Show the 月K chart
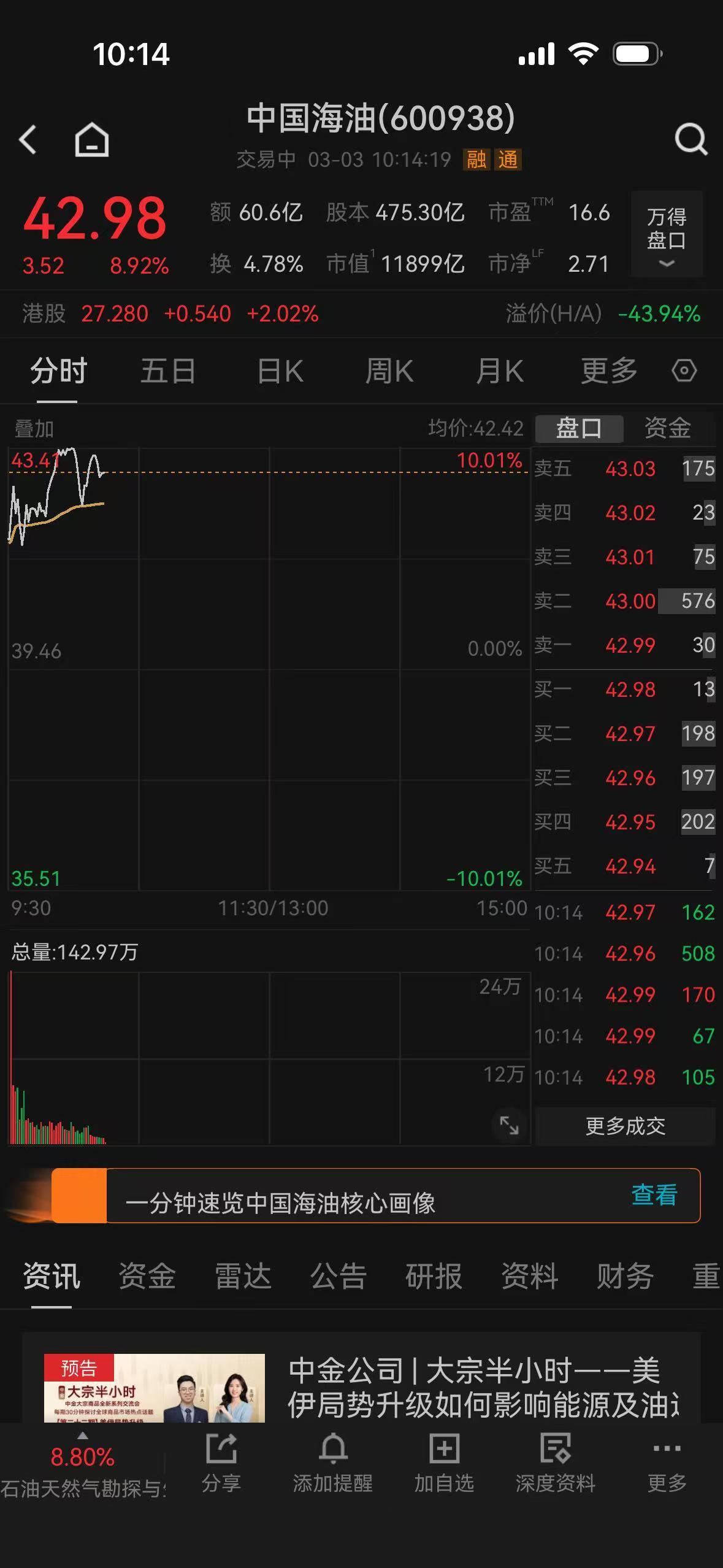This screenshot has height=1568, width=723. coord(499,371)
